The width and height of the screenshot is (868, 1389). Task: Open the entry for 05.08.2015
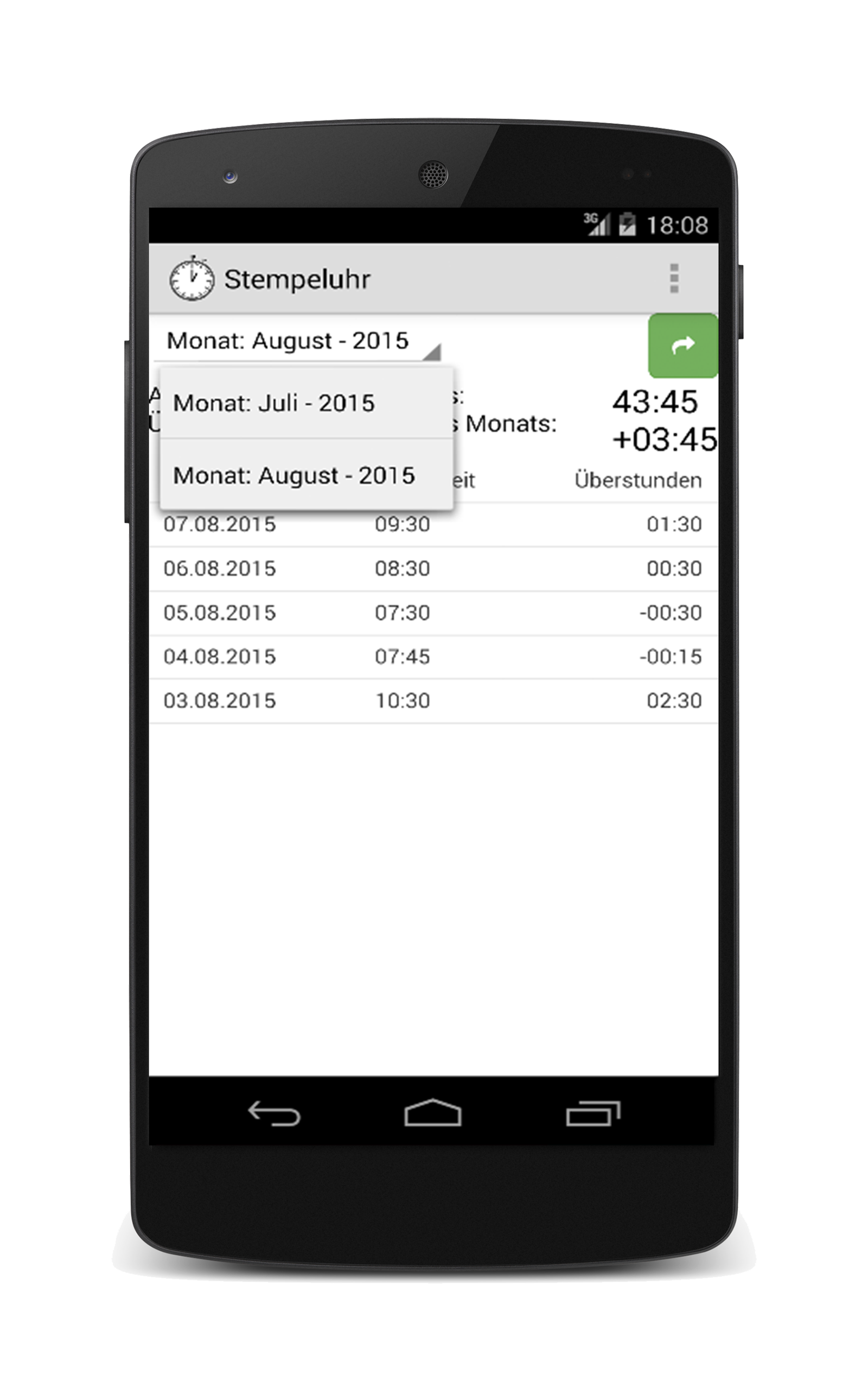tap(433, 613)
